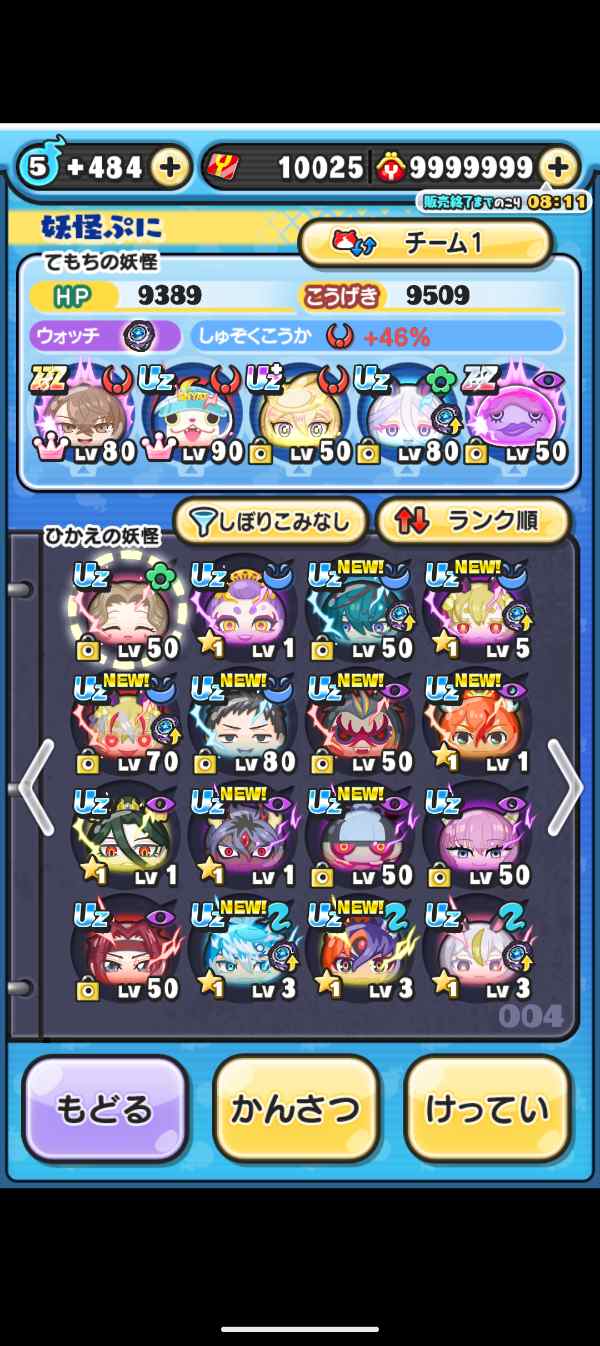The width and height of the screenshot is (600, 1346).
Task: Confirm the team with けってい
Action: coord(487,1109)
